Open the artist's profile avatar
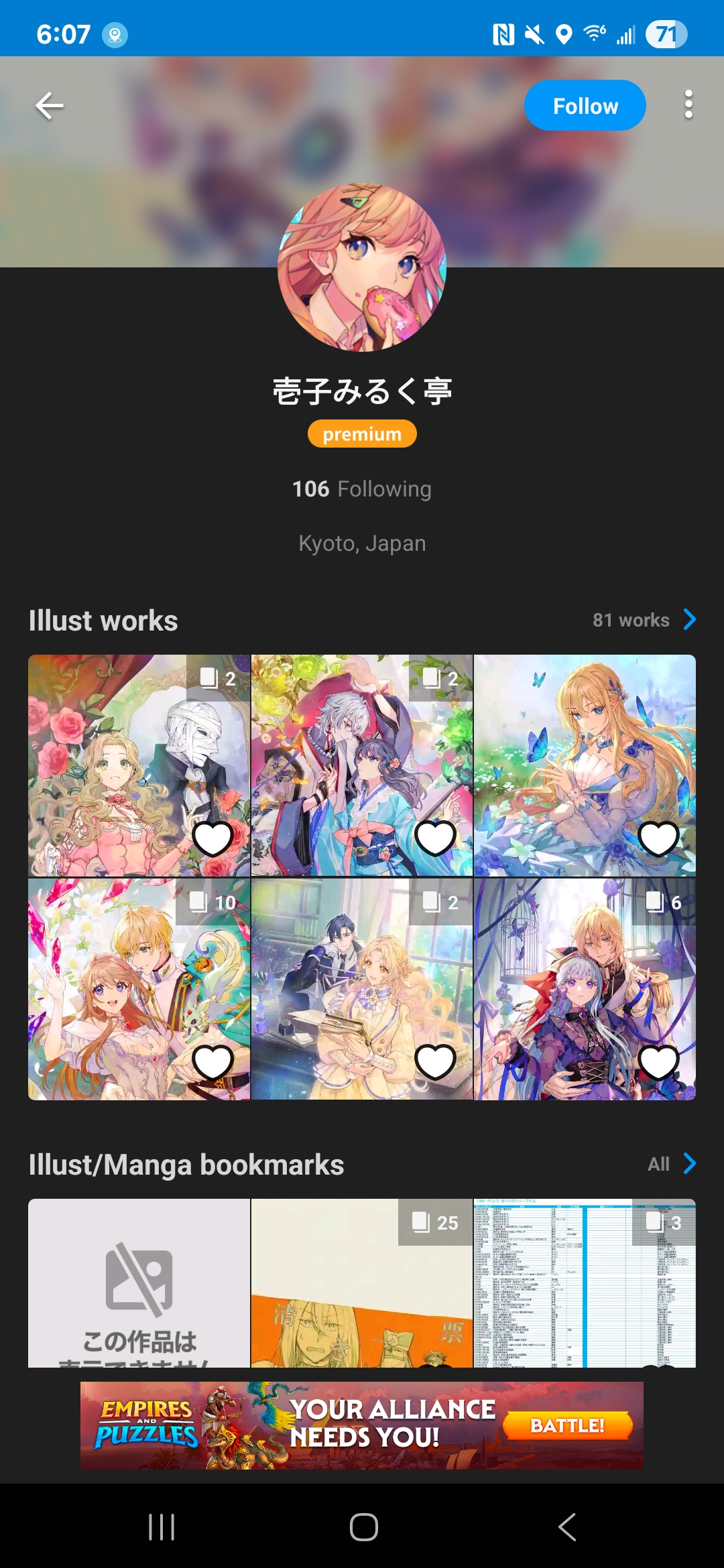 pyautogui.click(x=362, y=267)
